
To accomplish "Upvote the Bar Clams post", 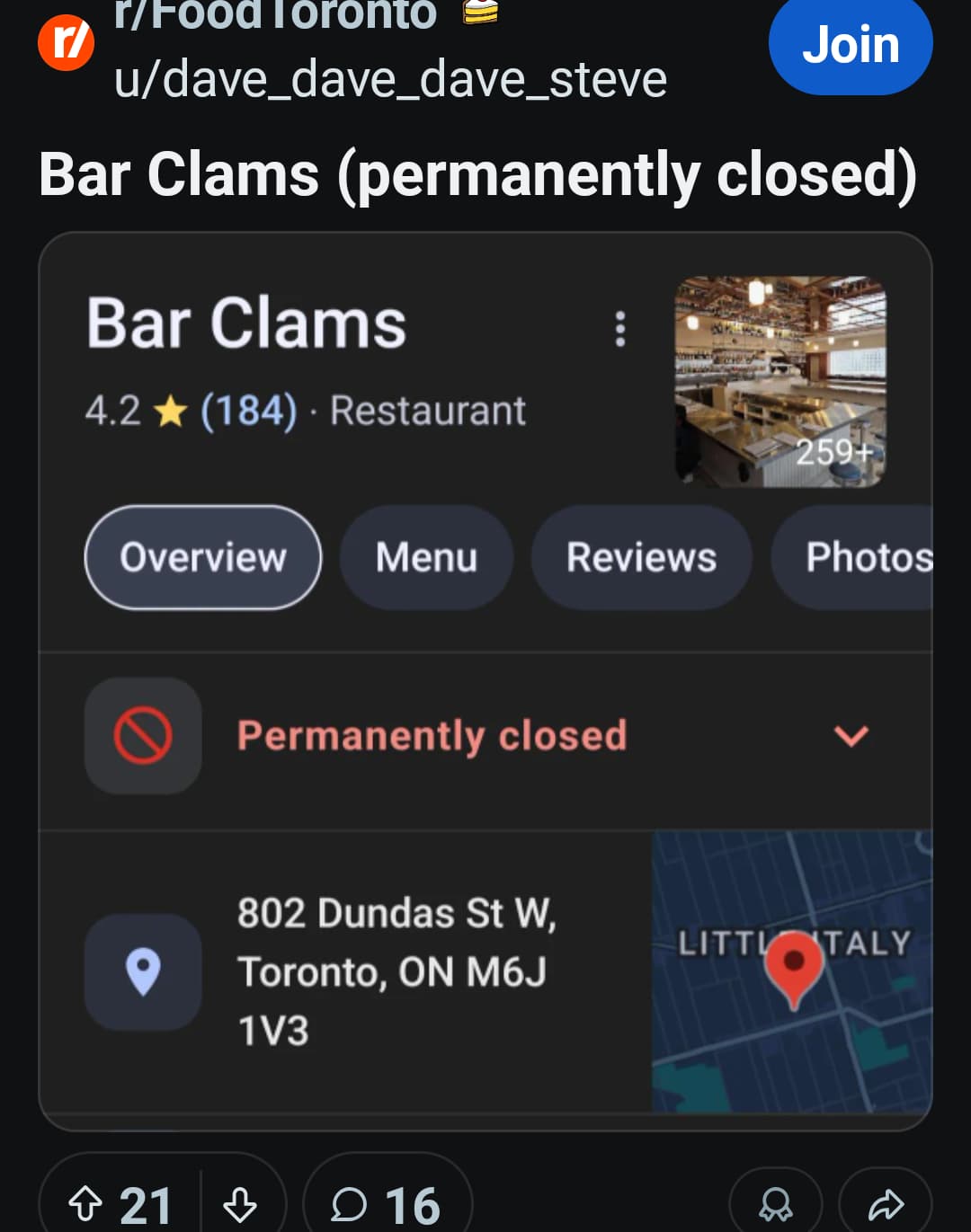I will click(86, 1204).
